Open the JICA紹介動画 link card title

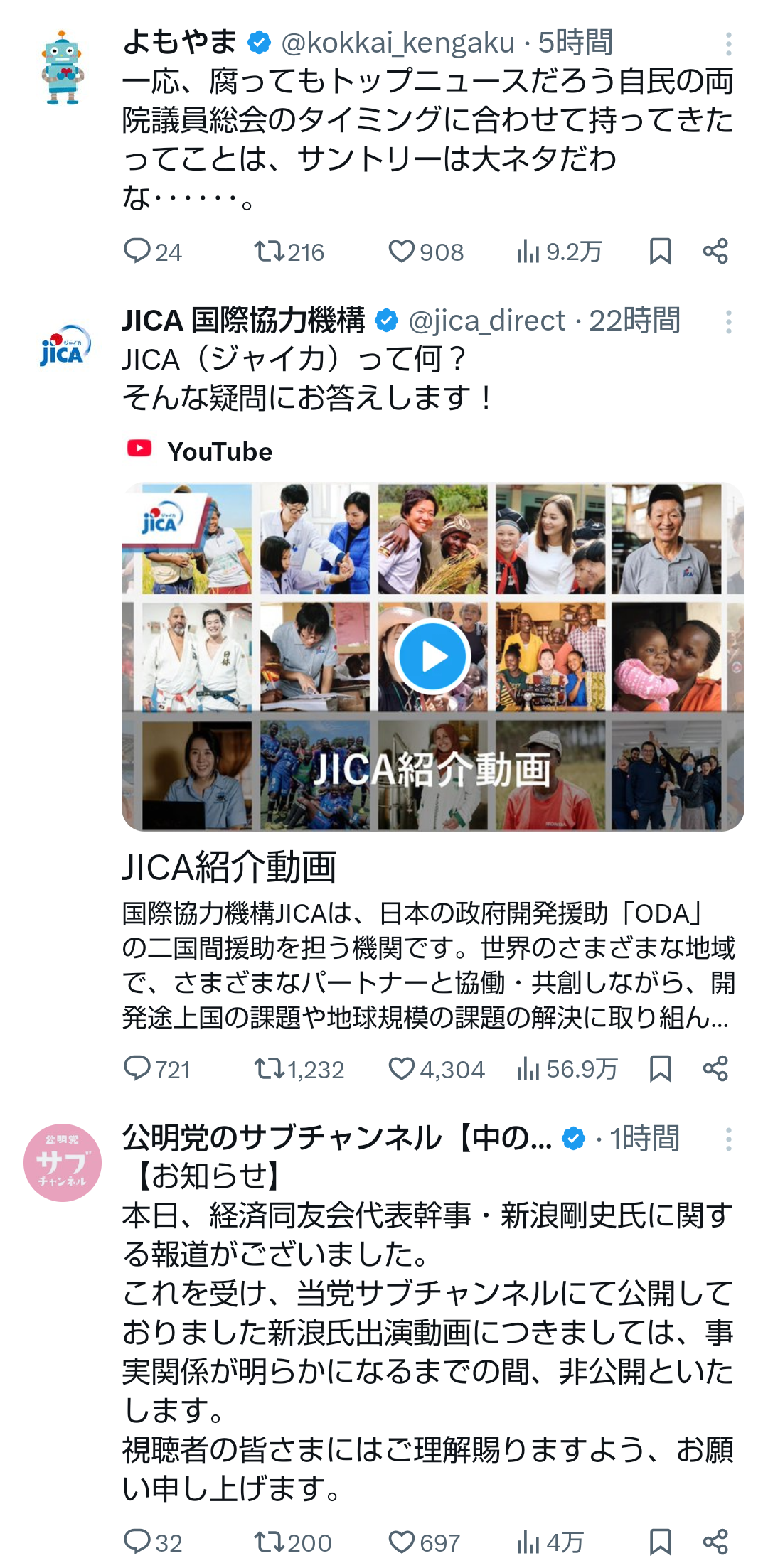point(229,867)
